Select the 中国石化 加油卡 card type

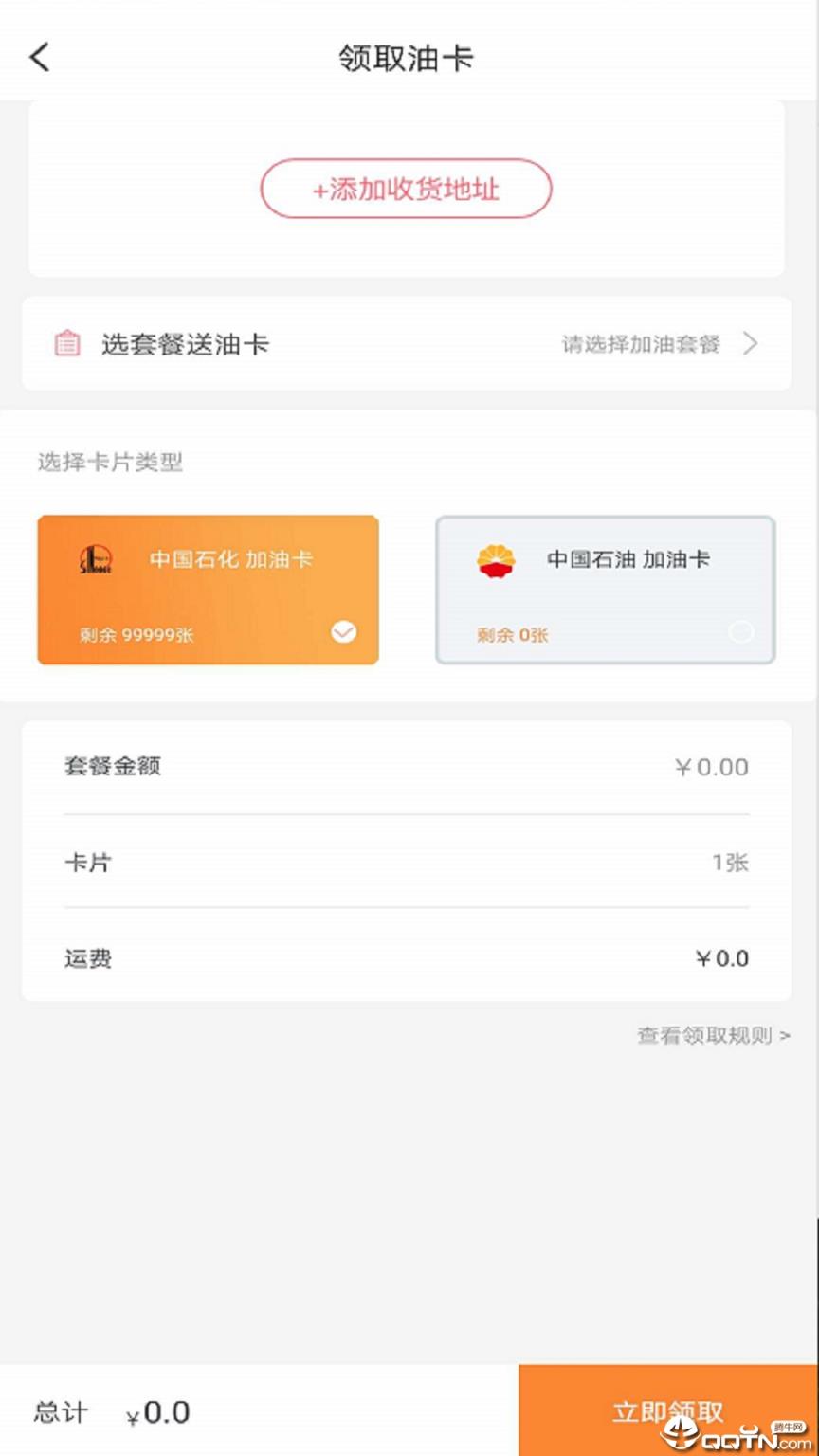pos(209,590)
